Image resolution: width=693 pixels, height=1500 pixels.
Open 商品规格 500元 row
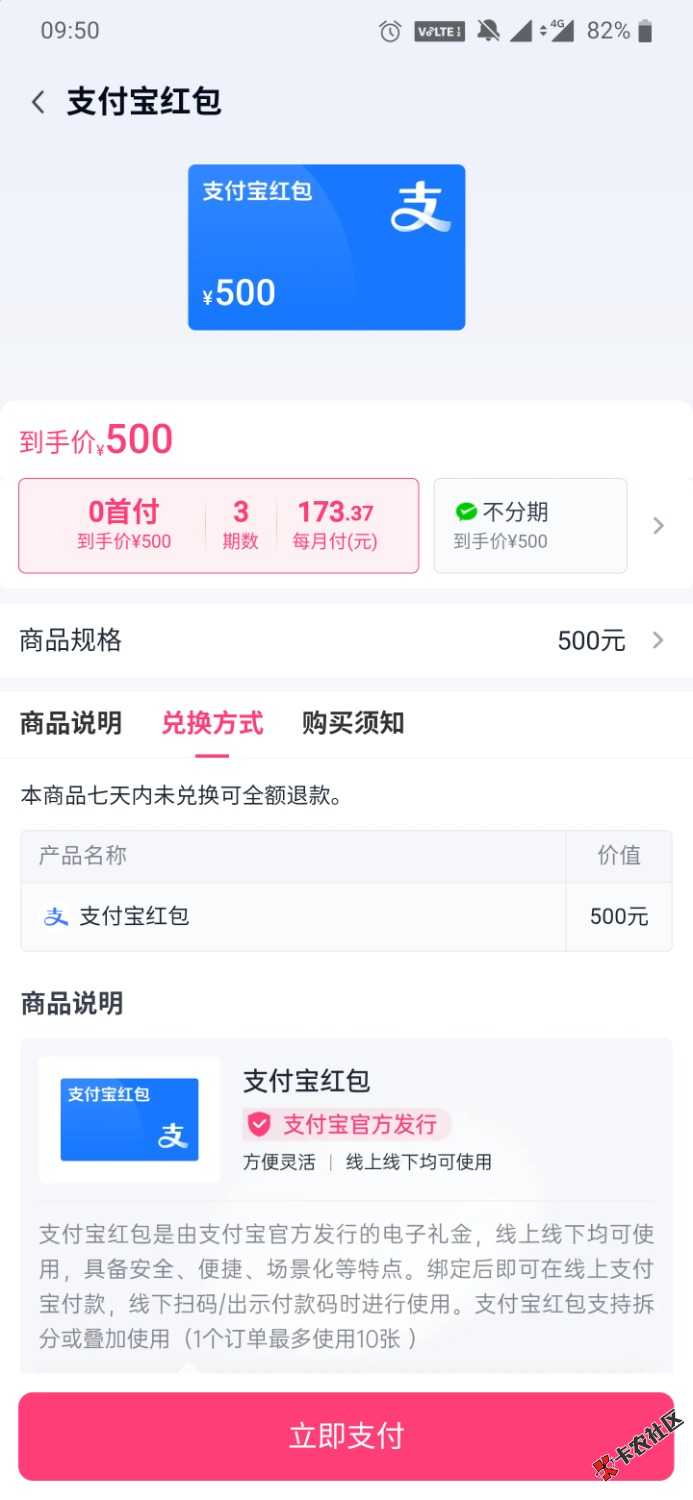[346, 640]
